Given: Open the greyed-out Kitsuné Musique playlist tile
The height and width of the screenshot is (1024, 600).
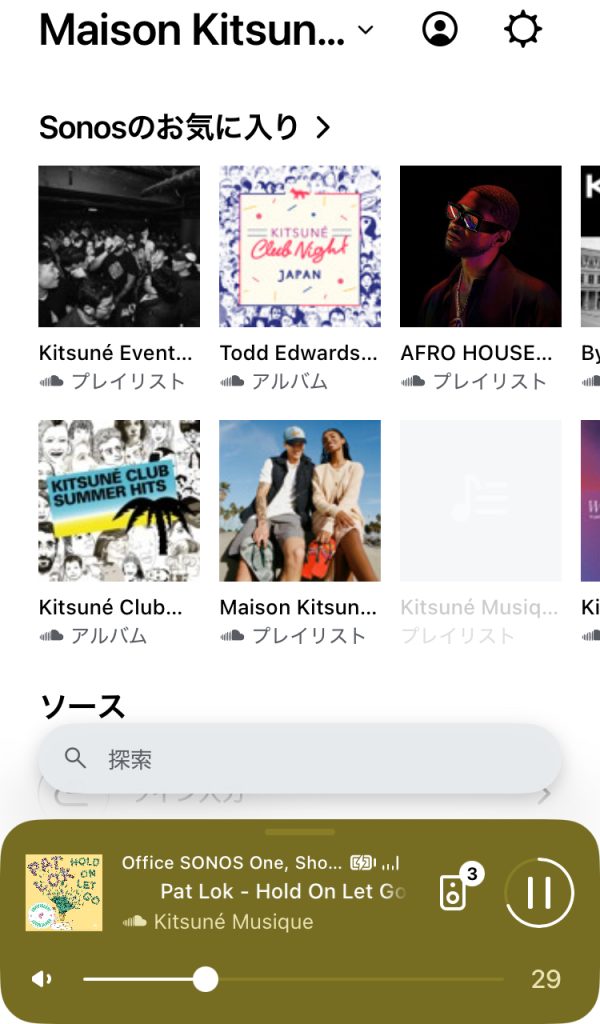Looking at the screenshot, I should pyautogui.click(x=481, y=500).
